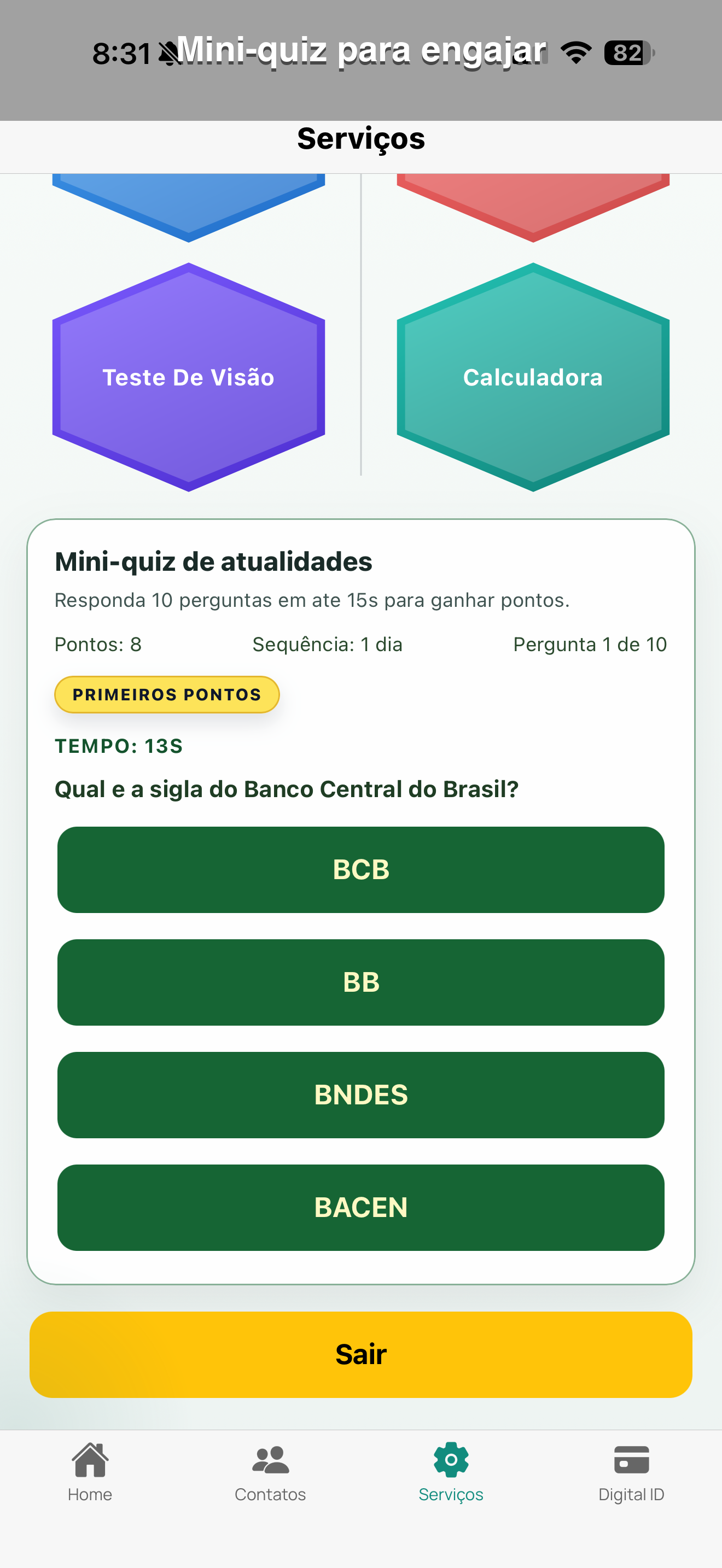This screenshot has width=722, height=1568.
Task: Select answer BB
Action: (x=360, y=982)
